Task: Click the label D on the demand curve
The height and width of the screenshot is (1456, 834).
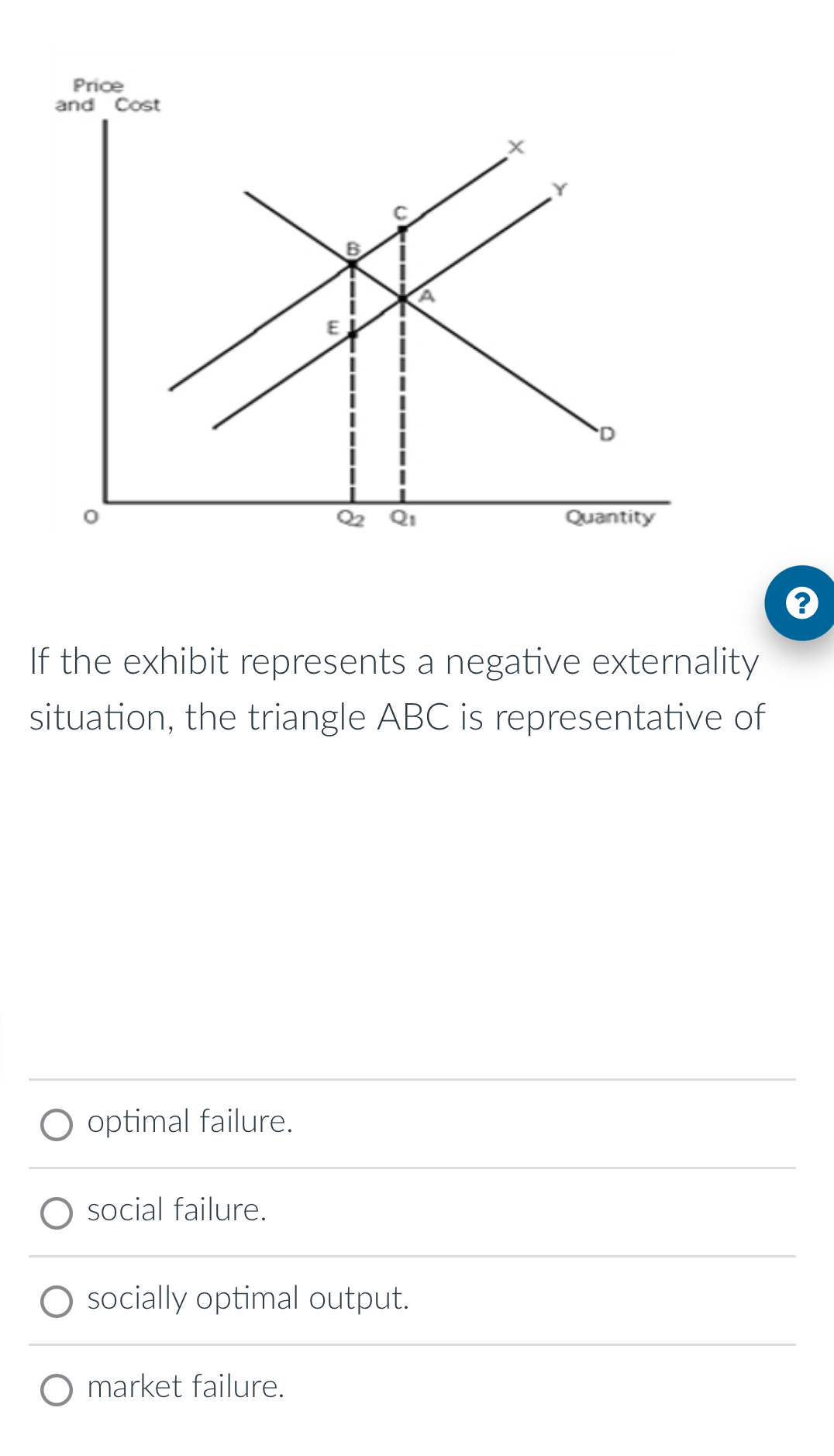Action: [x=608, y=433]
